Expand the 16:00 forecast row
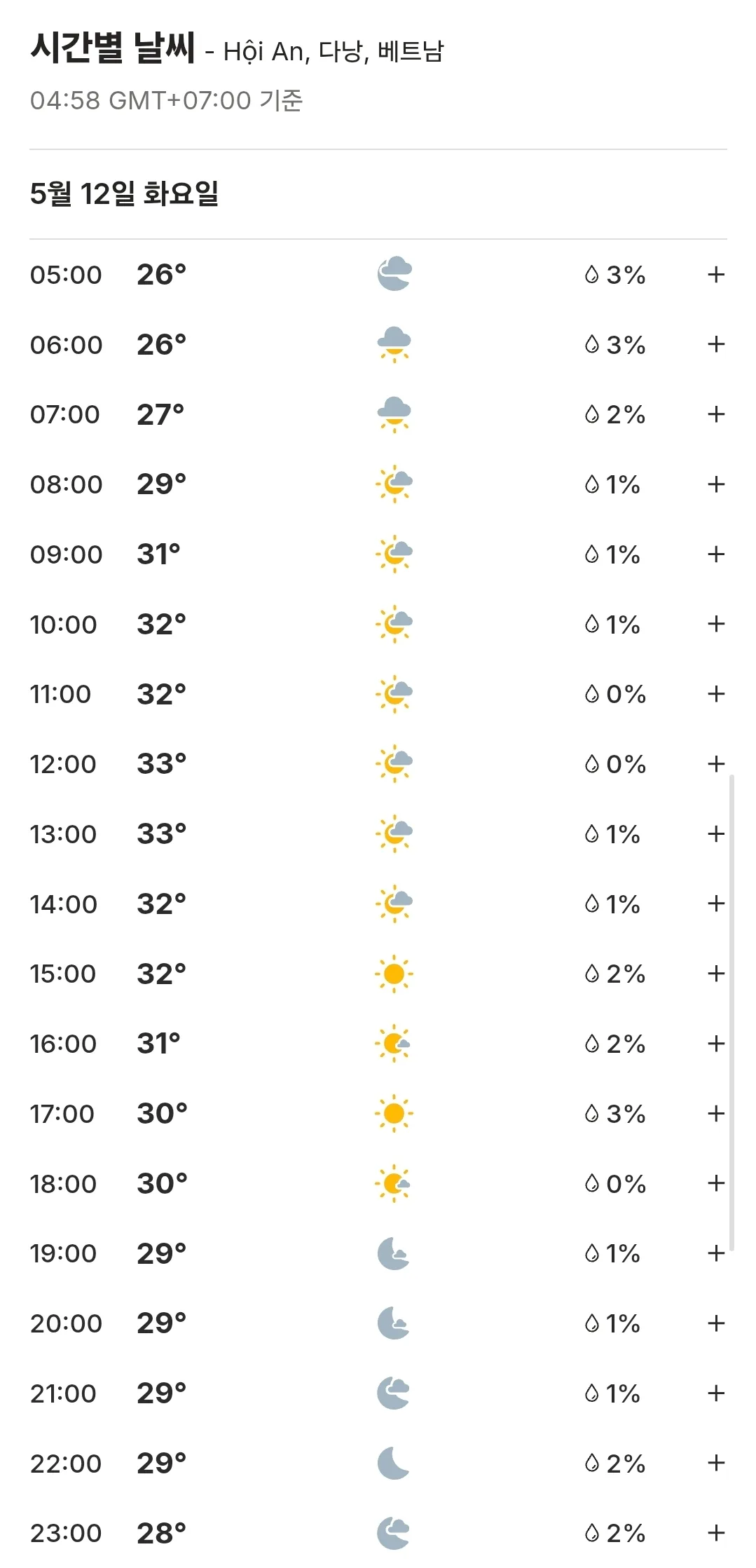756x1568 pixels. (x=715, y=1044)
